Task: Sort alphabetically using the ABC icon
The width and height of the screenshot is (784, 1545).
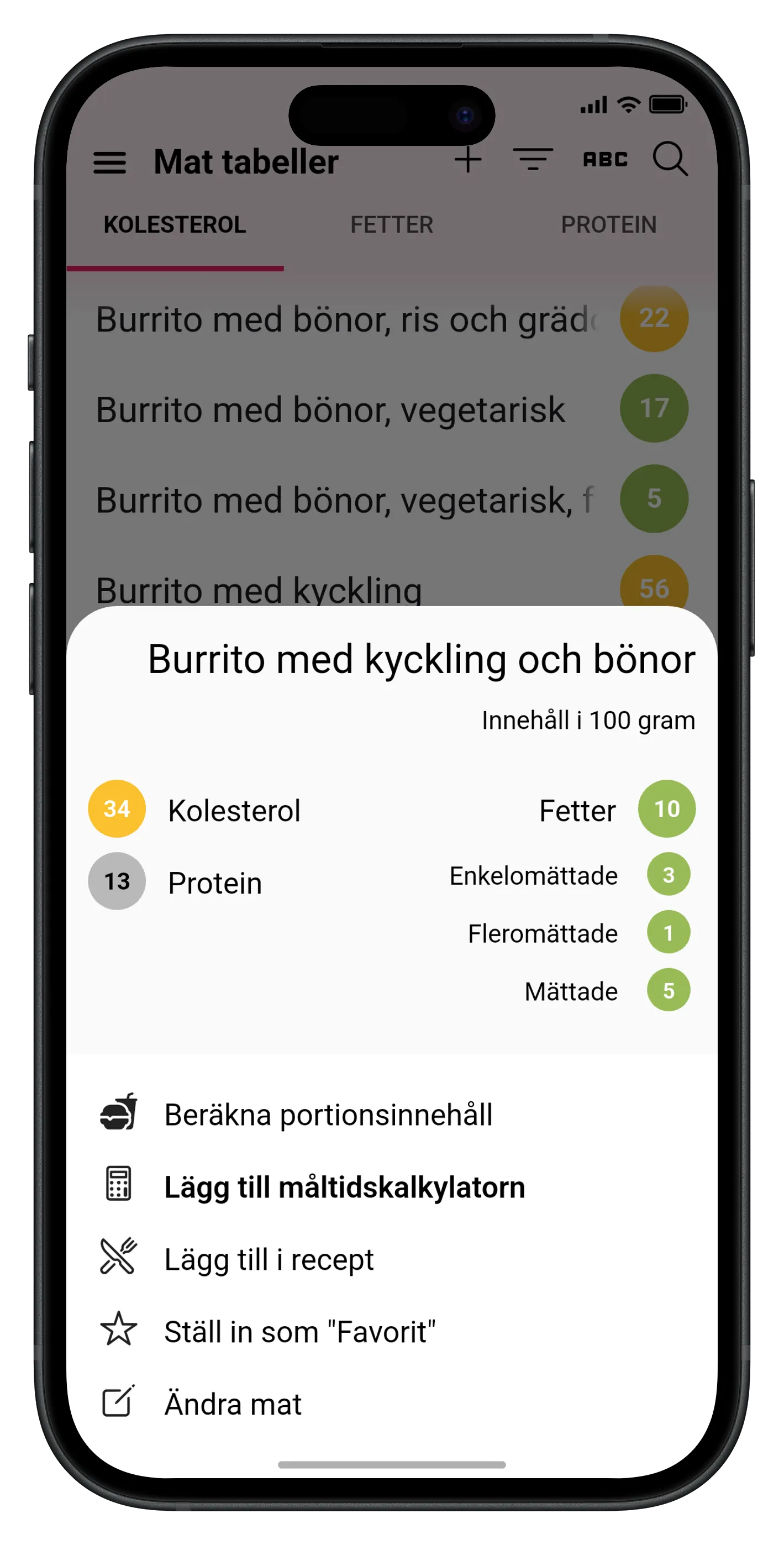Action: point(606,160)
